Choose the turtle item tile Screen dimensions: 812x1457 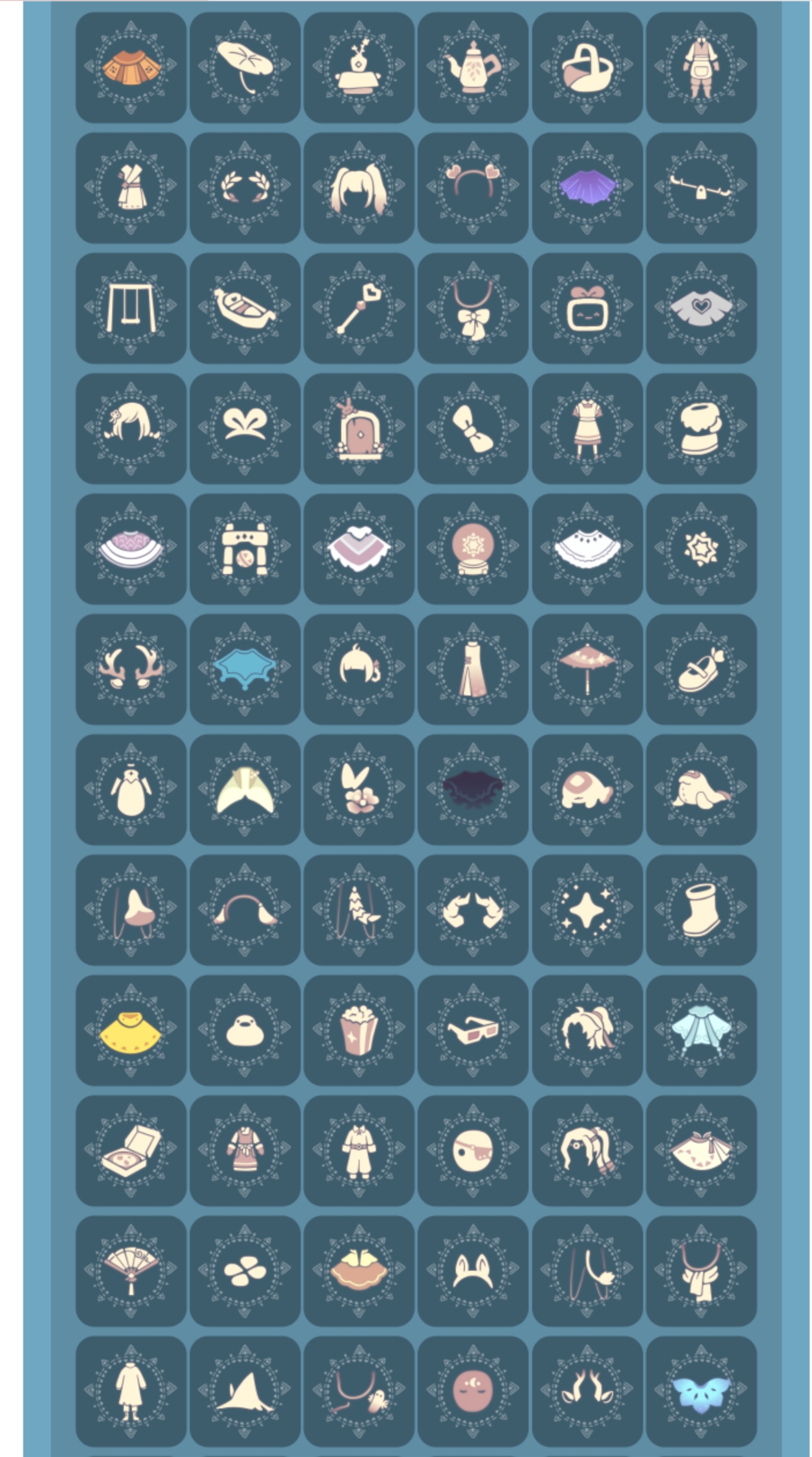point(587,790)
